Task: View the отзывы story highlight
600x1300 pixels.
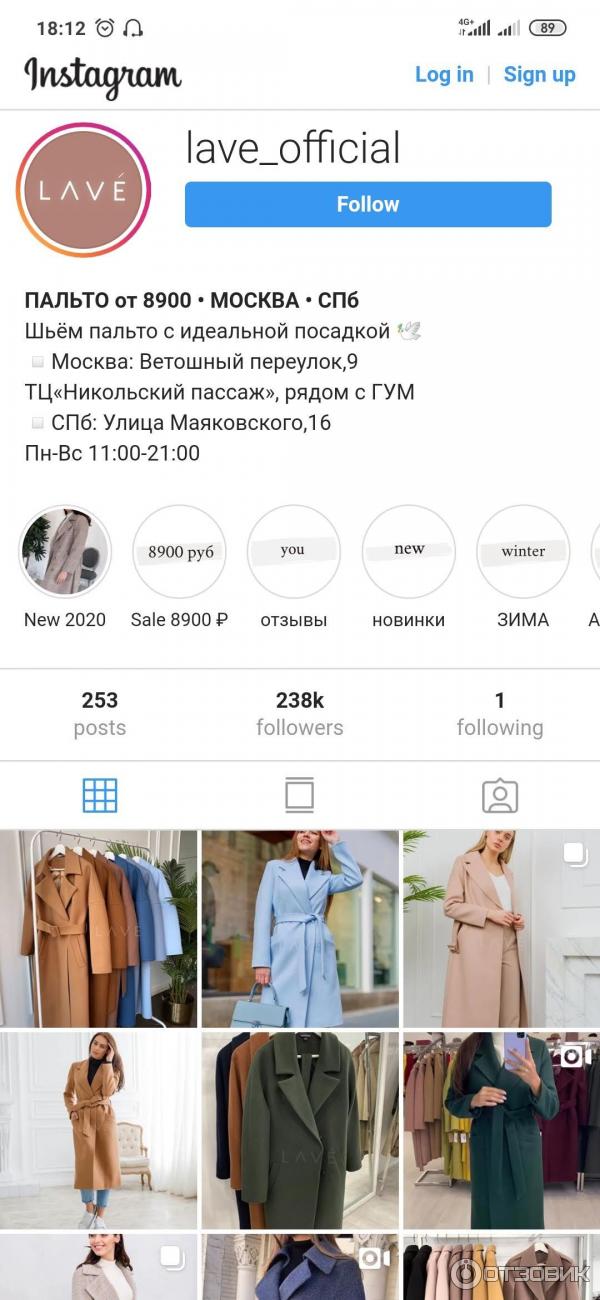Action: pyautogui.click(x=294, y=552)
